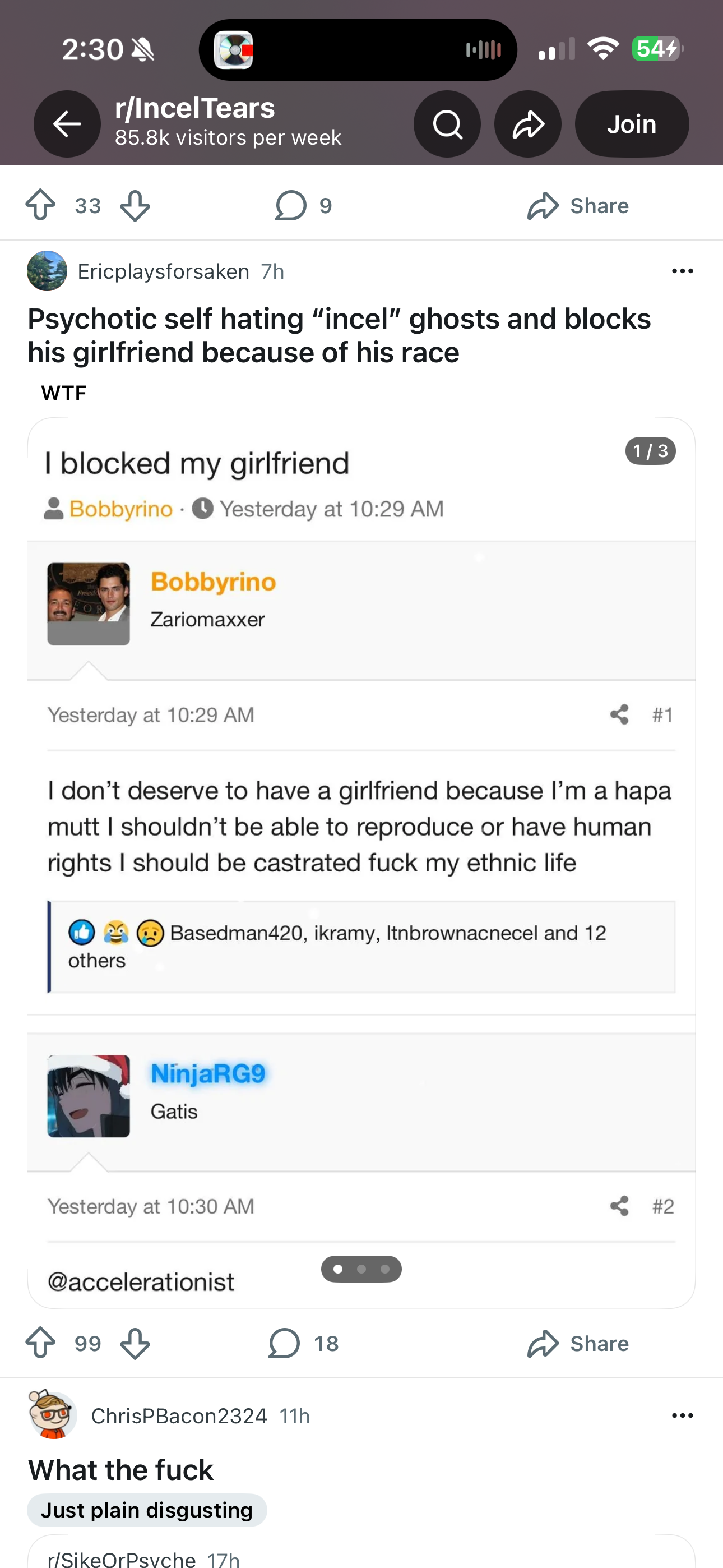
Task: Open ChrisPBacon2324's profile
Action: click(178, 1416)
